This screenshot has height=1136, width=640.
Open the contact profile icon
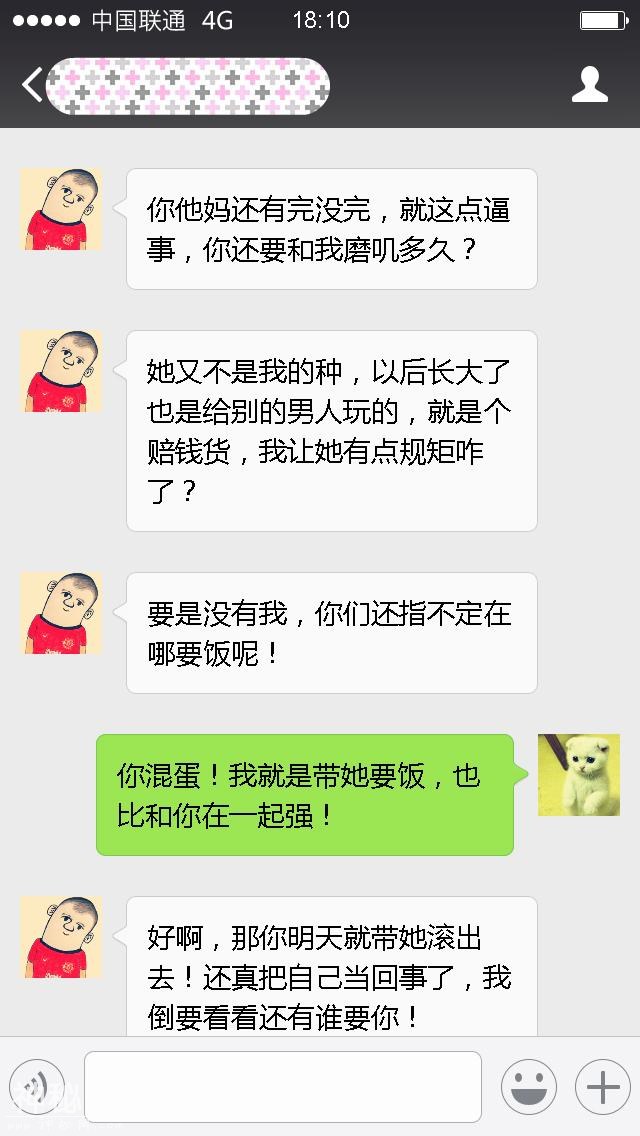[590, 85]
